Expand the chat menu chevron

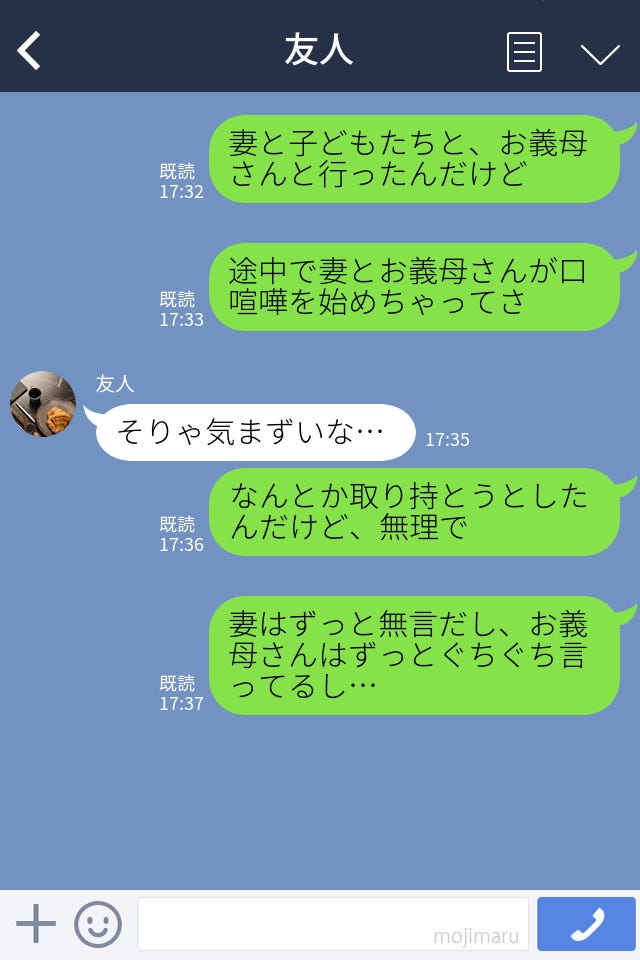[x=600, y=53]
